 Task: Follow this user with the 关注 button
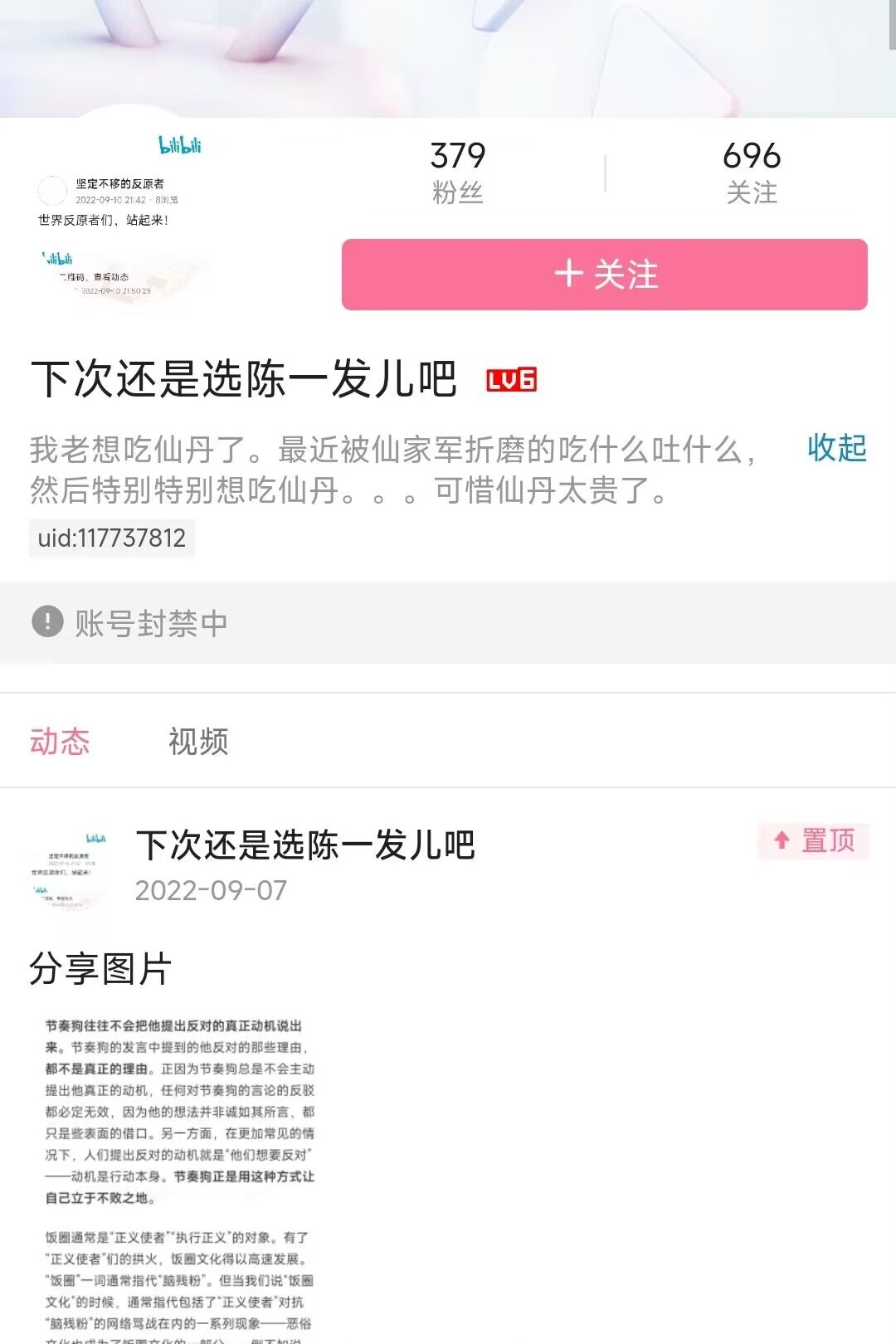point(604,275)
